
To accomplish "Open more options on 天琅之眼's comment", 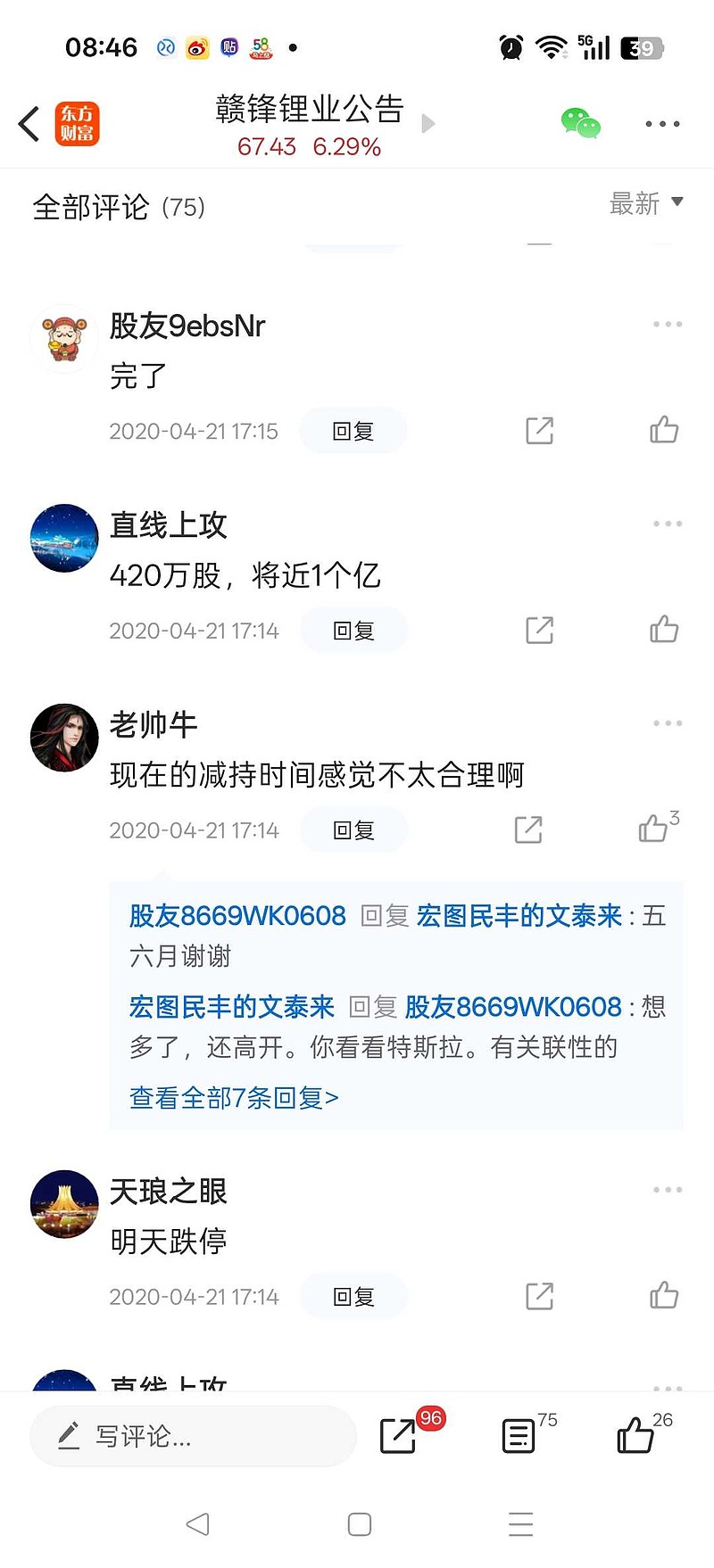I will pyautogui.click(x=666, y=1189).
